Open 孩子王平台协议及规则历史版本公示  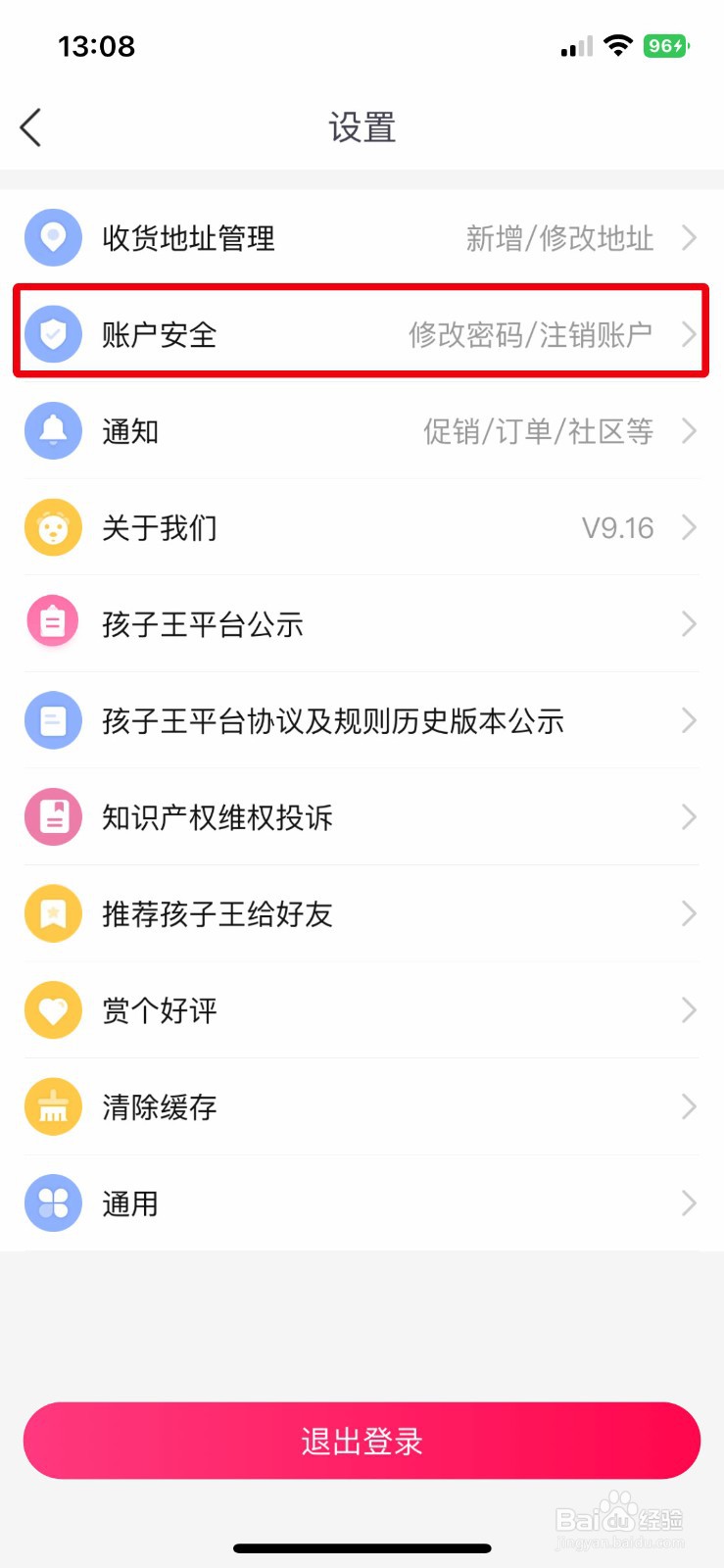(362, 721)
